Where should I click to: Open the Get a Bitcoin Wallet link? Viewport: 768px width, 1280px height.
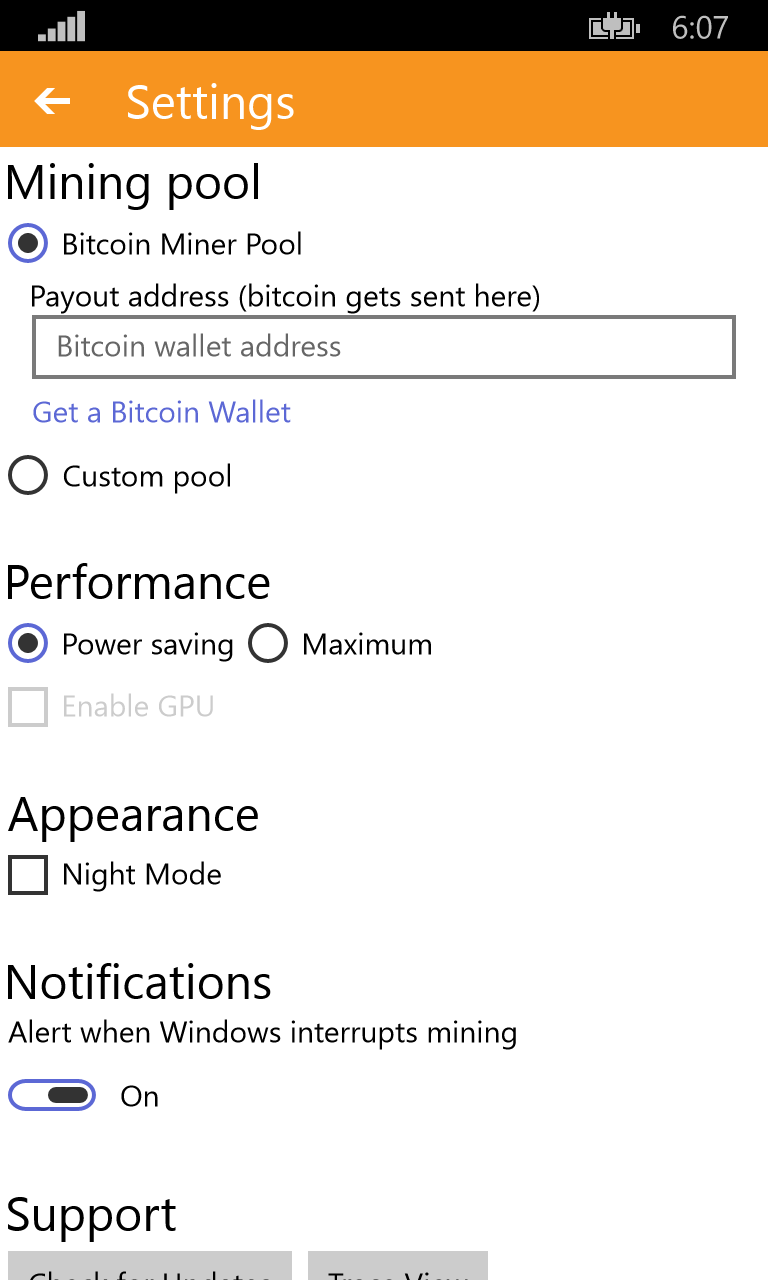(161, 412)
